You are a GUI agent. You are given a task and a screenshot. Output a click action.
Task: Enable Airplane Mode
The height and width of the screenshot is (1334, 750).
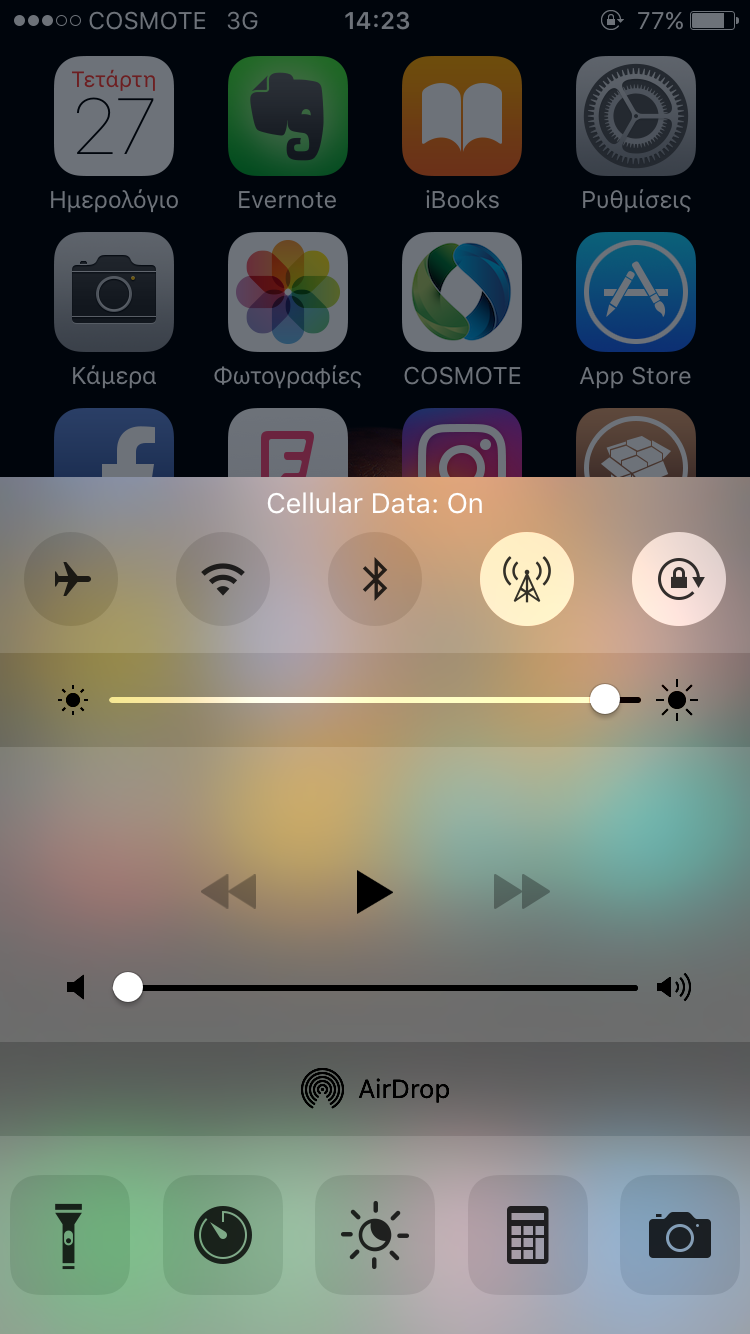pyautogui.click(x=71, y=579)
